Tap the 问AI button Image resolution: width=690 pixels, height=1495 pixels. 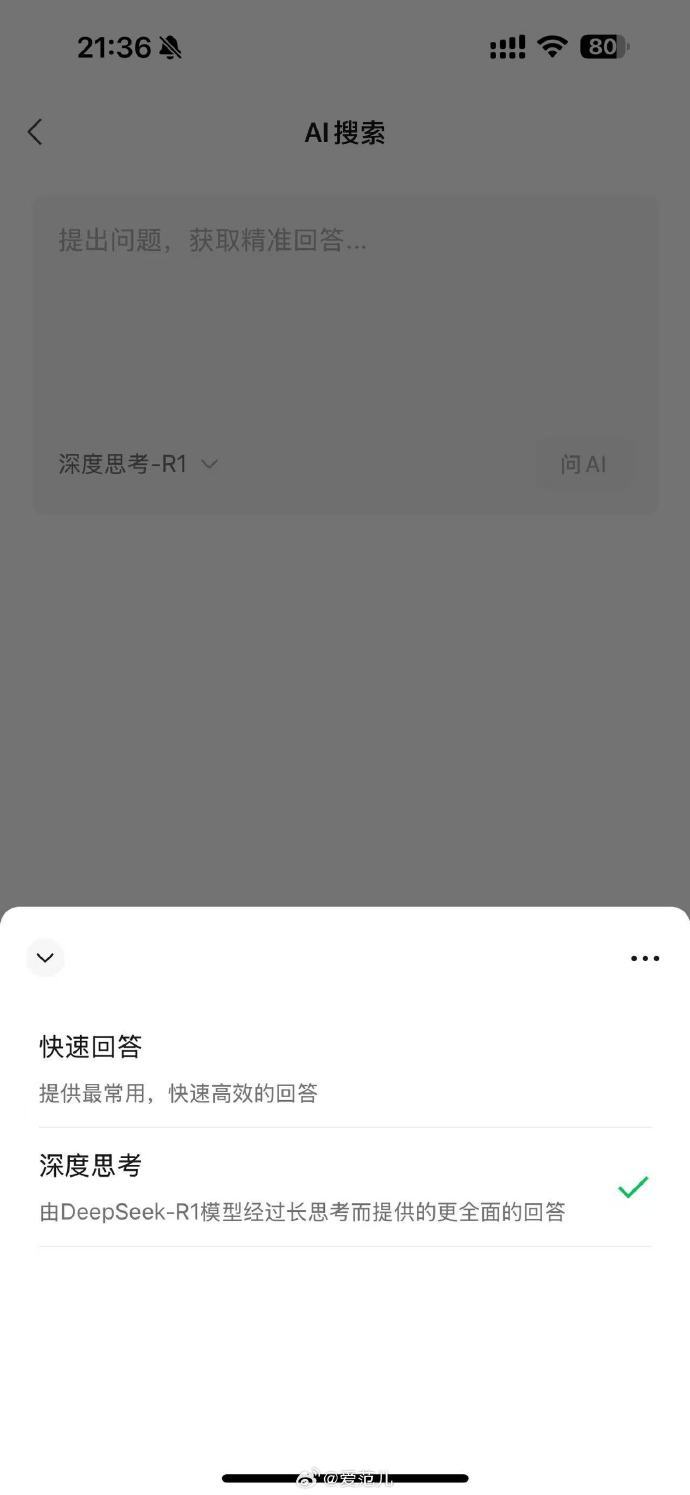[x=583, y=464]
